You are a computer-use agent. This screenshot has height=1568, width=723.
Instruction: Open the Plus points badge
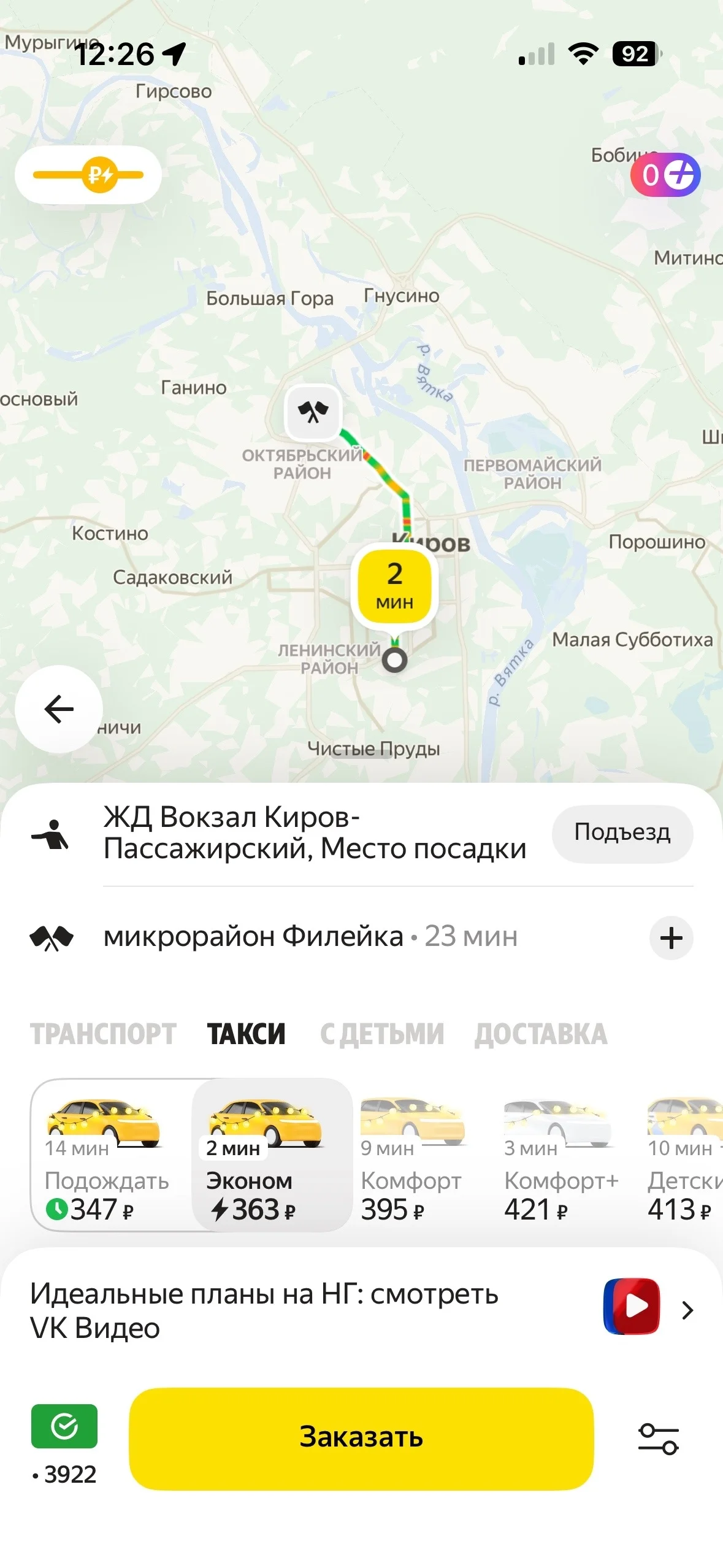(665, 175)
